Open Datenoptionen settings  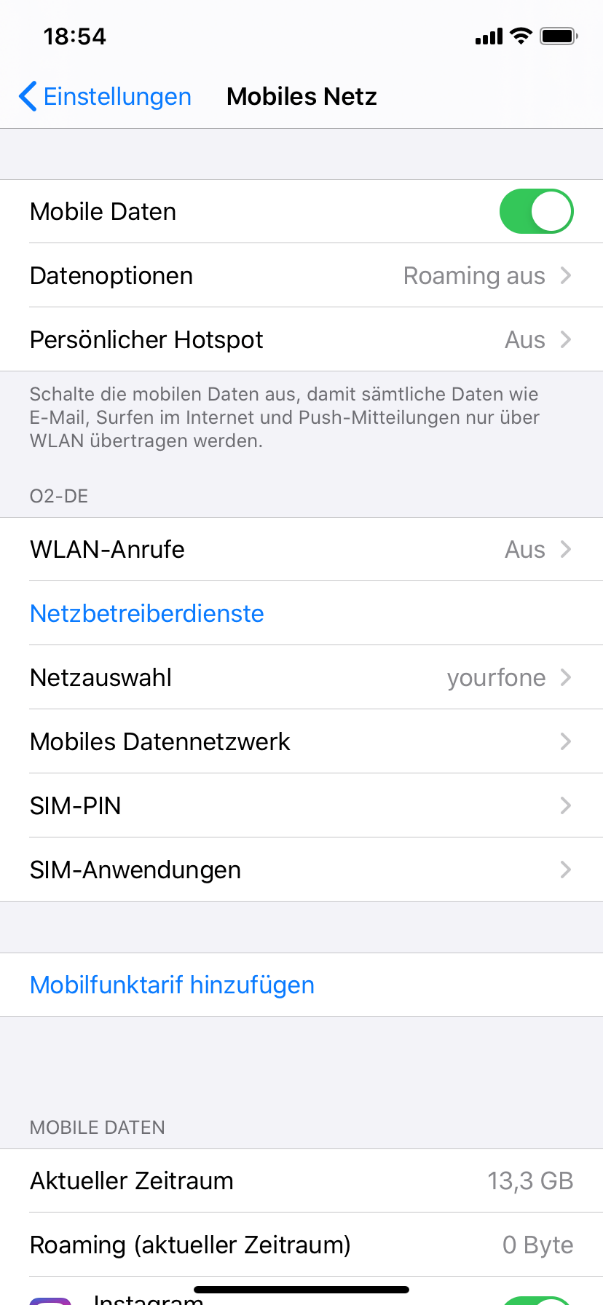301,276
